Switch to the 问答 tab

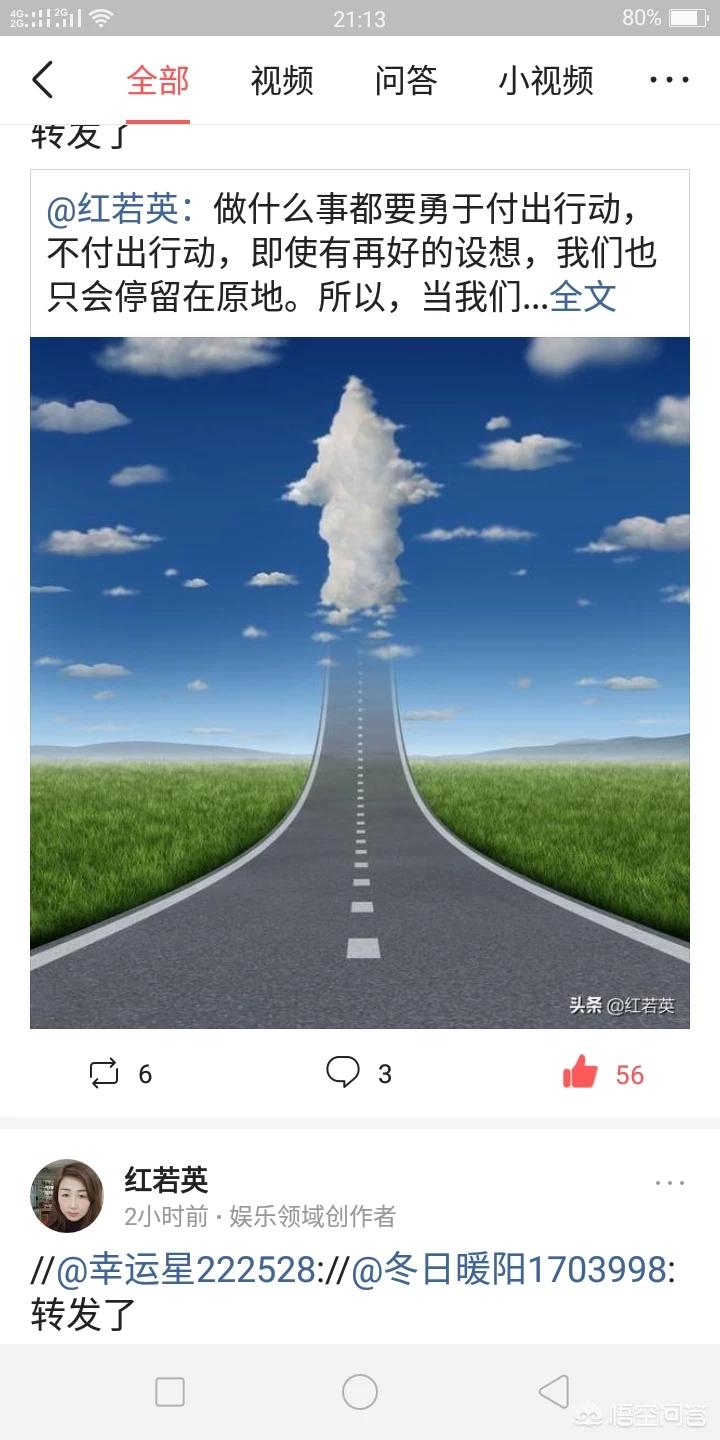point(406,81)
